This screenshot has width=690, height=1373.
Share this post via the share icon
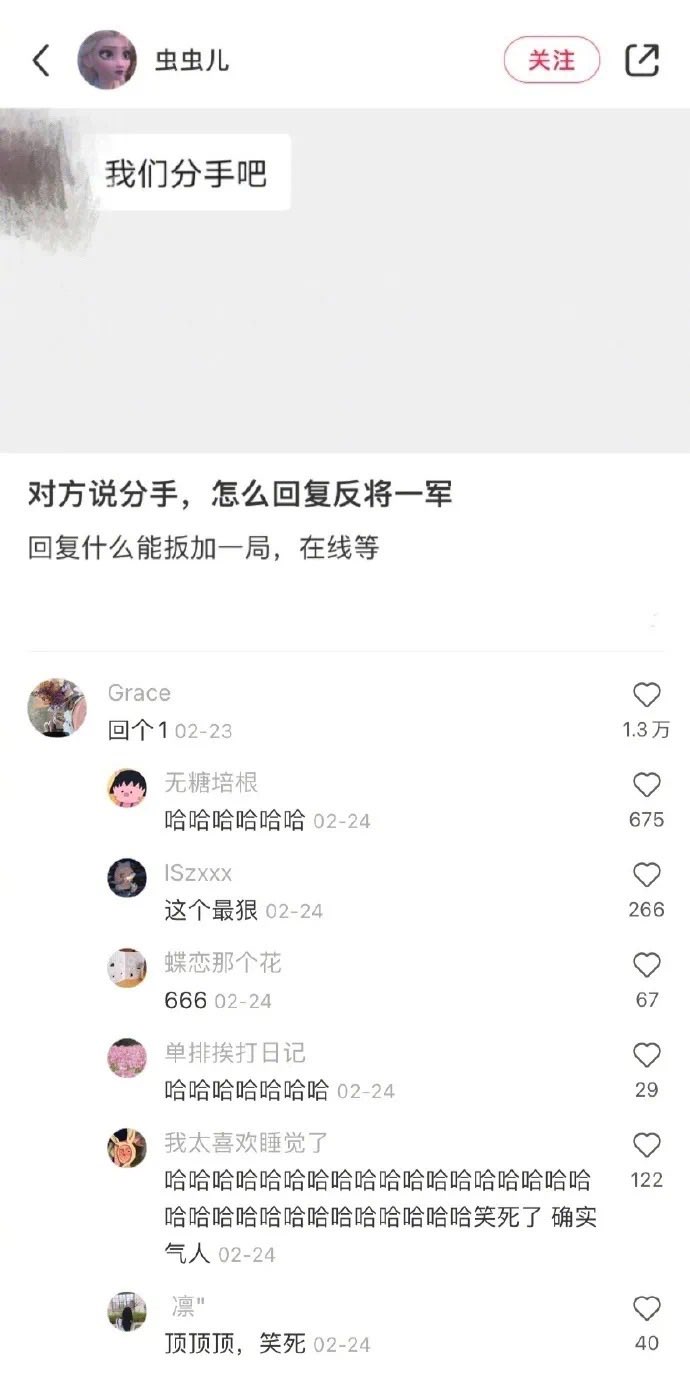pyautogui.click(x=642, y=60)
